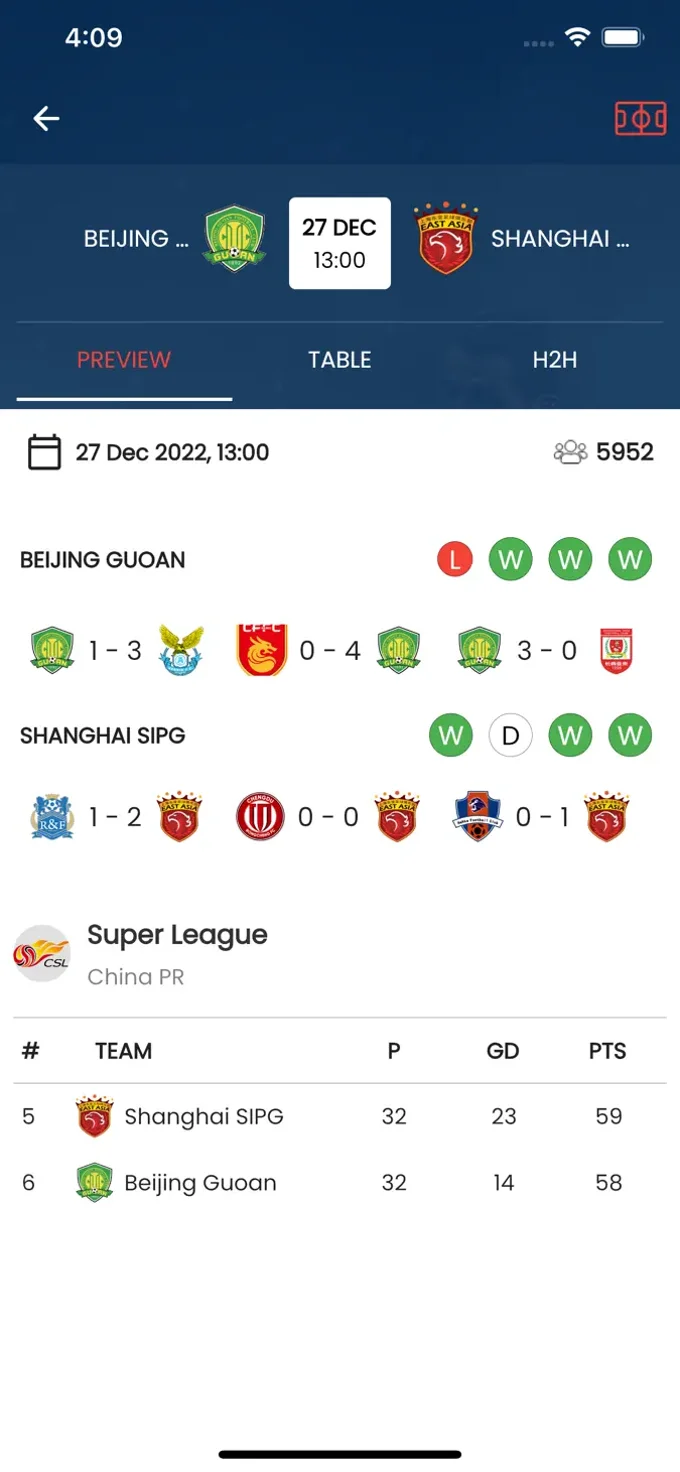View Shanghai SIPG's 0 - 1 match
The width and height of the screenshot is (680, 1472).
click(x=541, y=817)
